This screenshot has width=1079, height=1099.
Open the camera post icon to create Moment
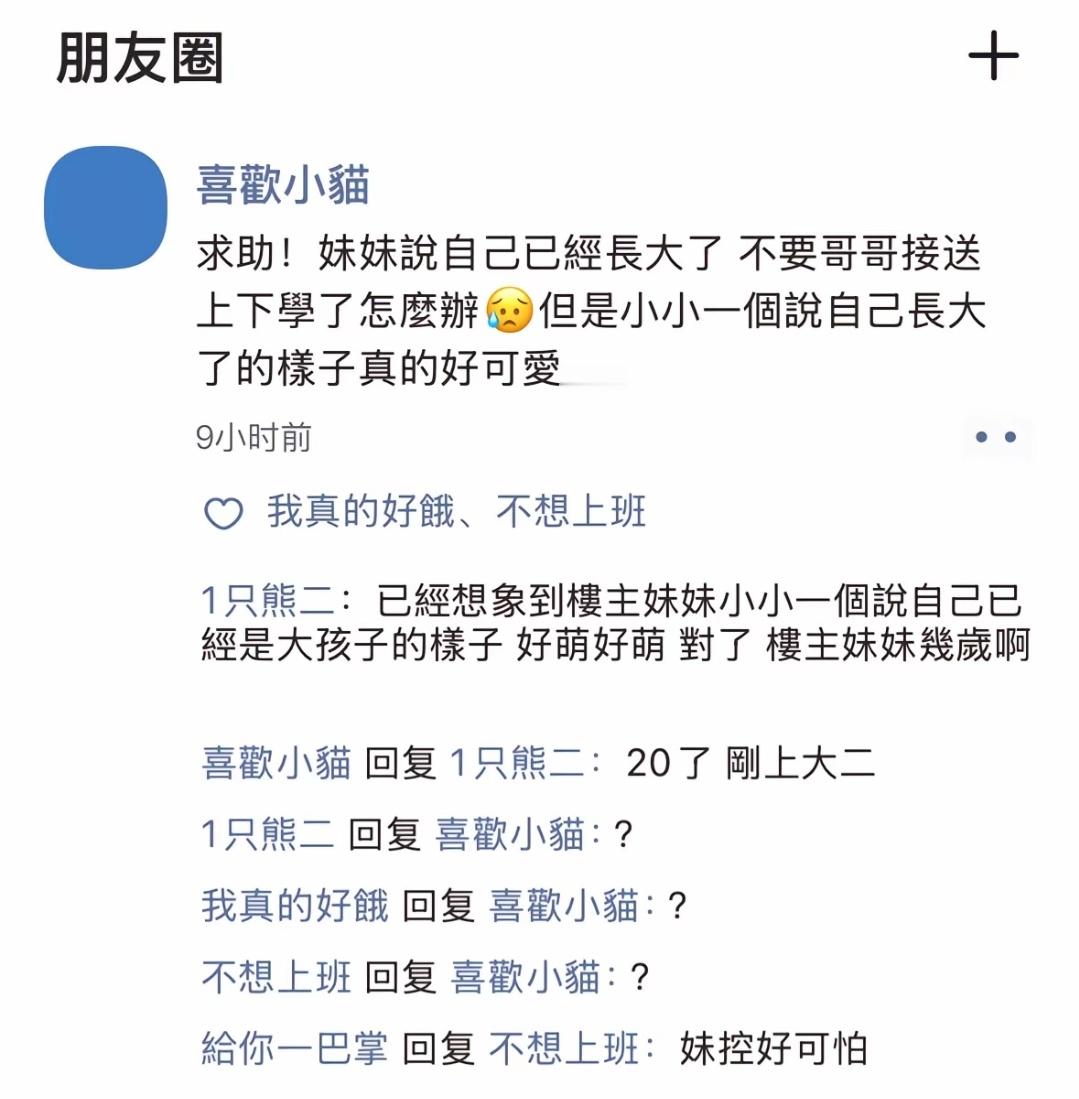point(993,57)
